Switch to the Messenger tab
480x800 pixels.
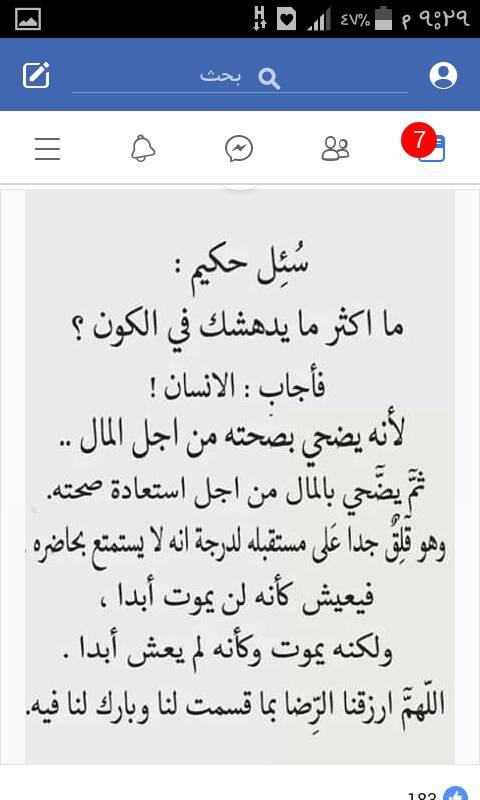tap(239, 148)
